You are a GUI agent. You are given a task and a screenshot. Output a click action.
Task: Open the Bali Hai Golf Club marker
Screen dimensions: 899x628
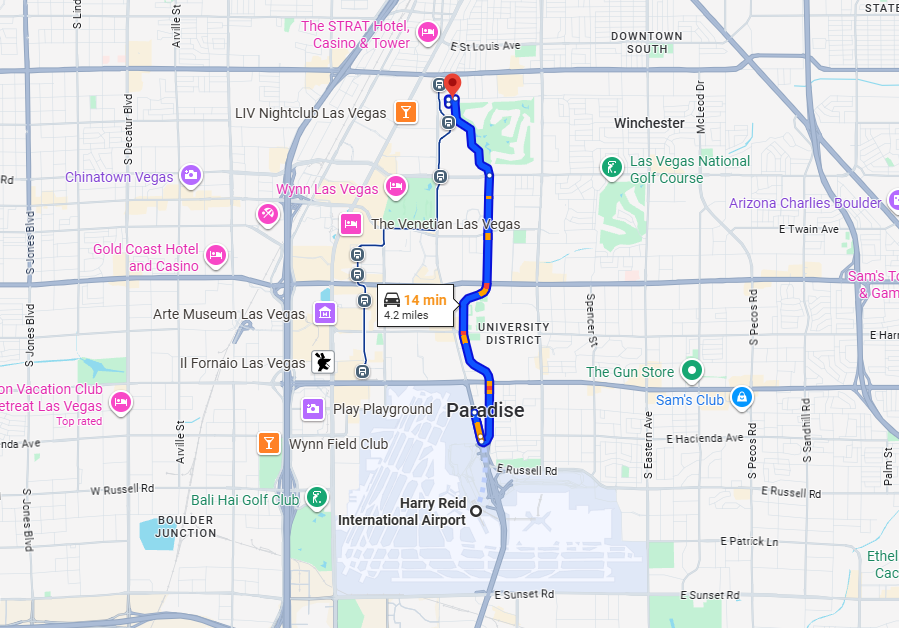pyautogui.click(x=317, y=498)
